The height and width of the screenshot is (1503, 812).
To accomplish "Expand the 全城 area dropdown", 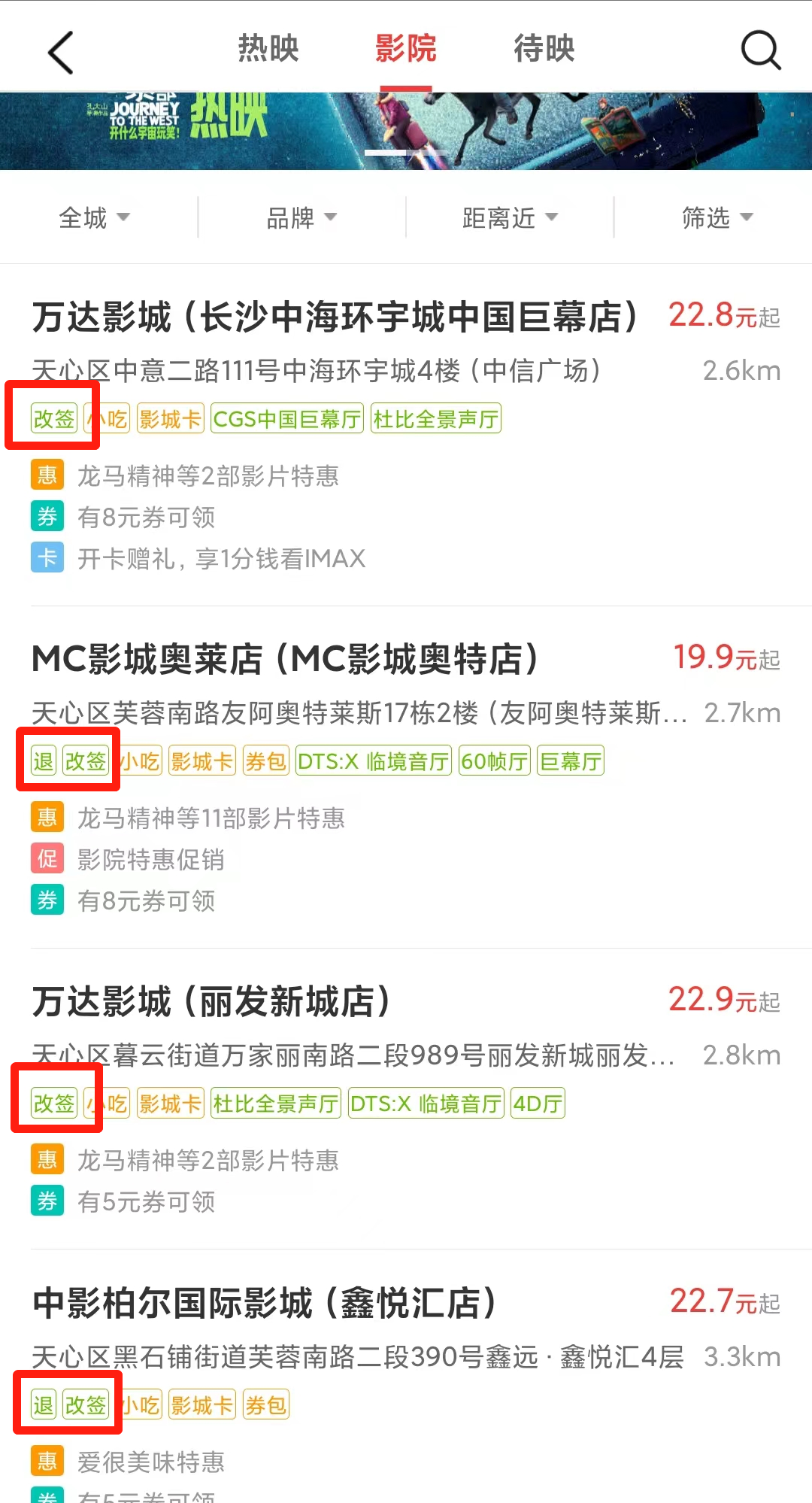I will pos(94,217).
